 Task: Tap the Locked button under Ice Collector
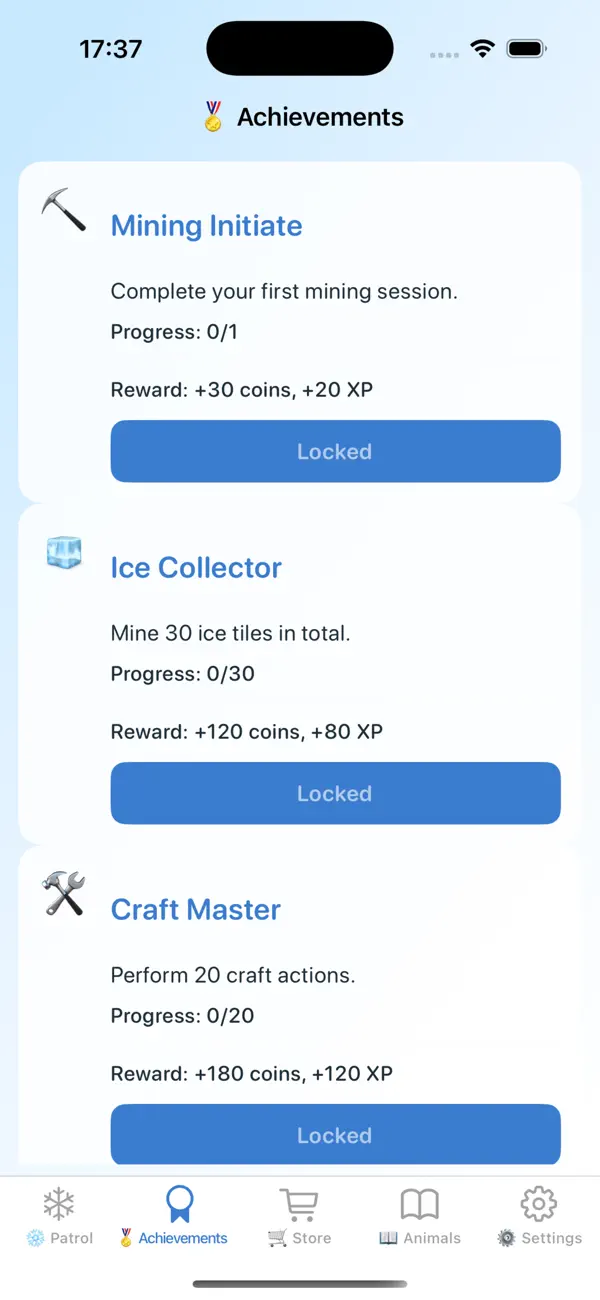335,793
